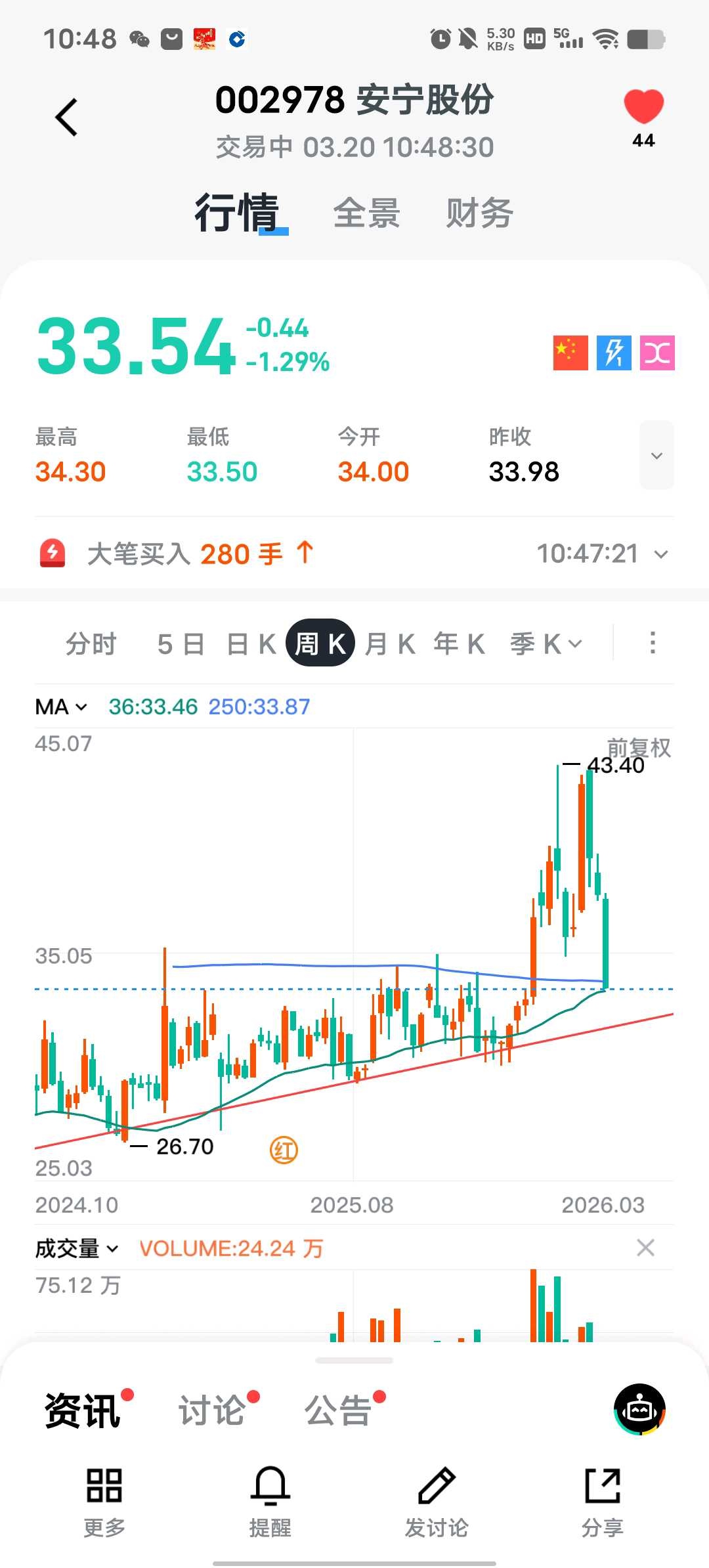709x1568 pixels.
Task: Expand the price details chevron beside 昨收
Action: 656,455
